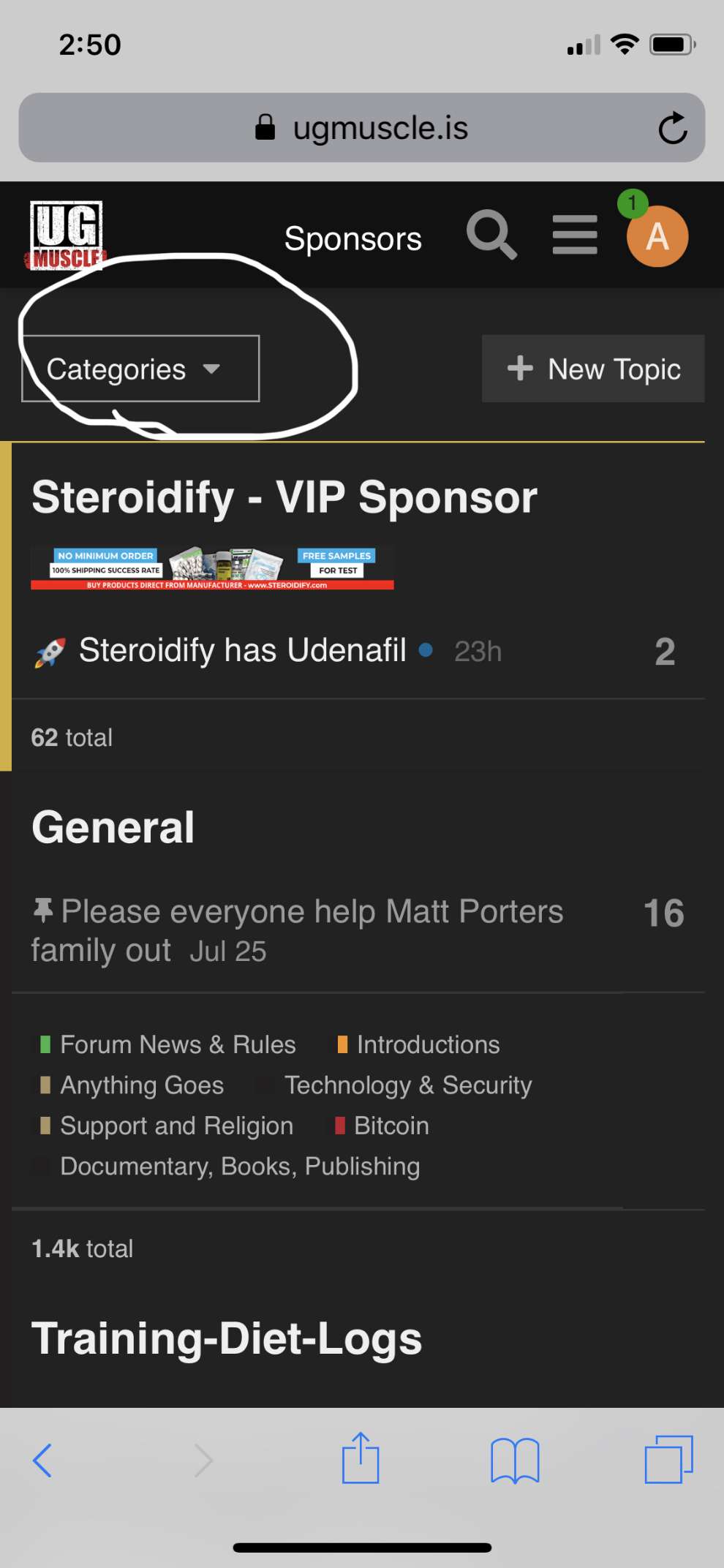
Task: Open the profile avatar with notification
Action: click(657, 236)
